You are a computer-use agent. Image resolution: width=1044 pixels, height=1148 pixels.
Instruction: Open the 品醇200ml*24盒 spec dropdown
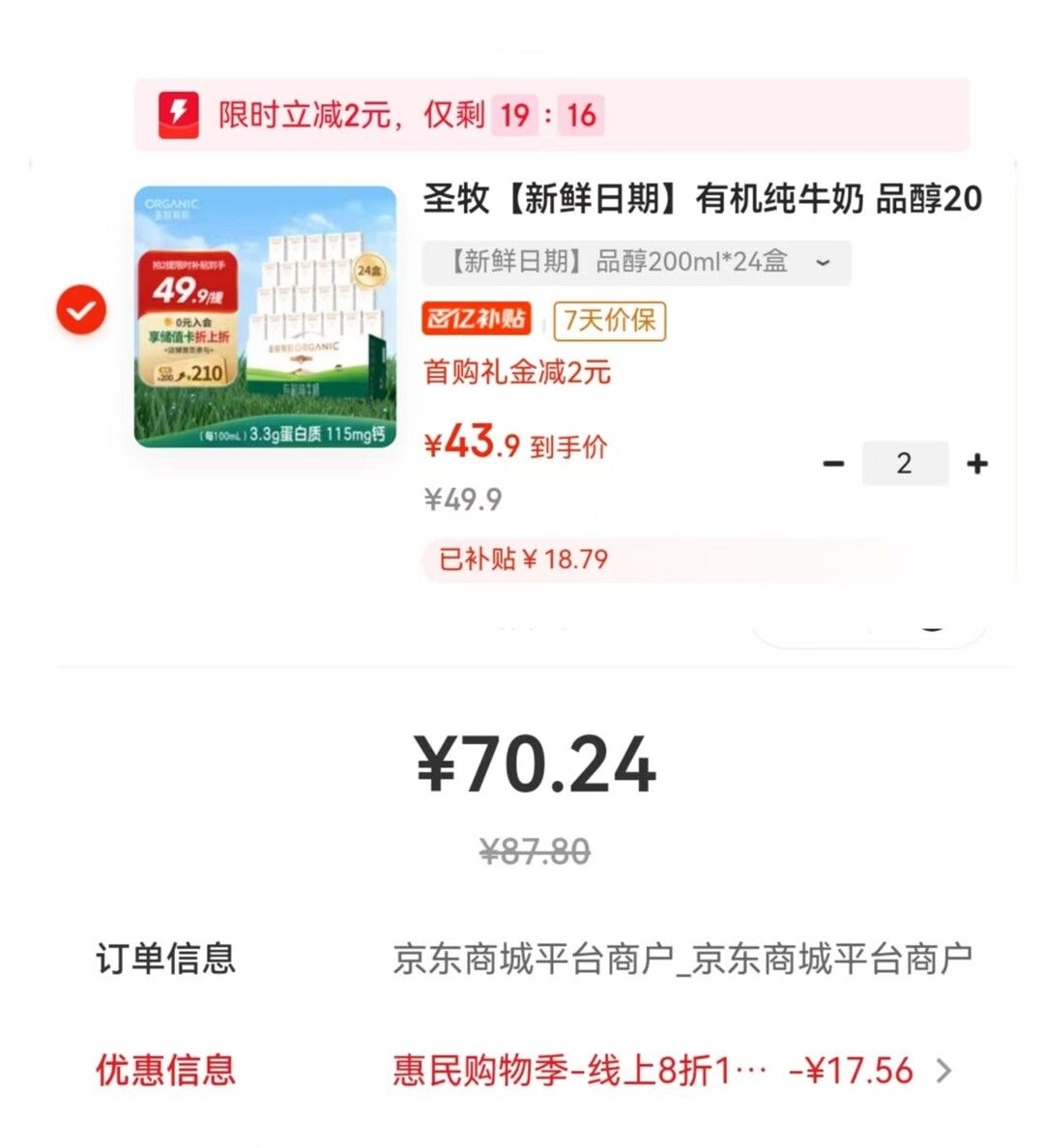pyautogui.click(x=636, y=262)
